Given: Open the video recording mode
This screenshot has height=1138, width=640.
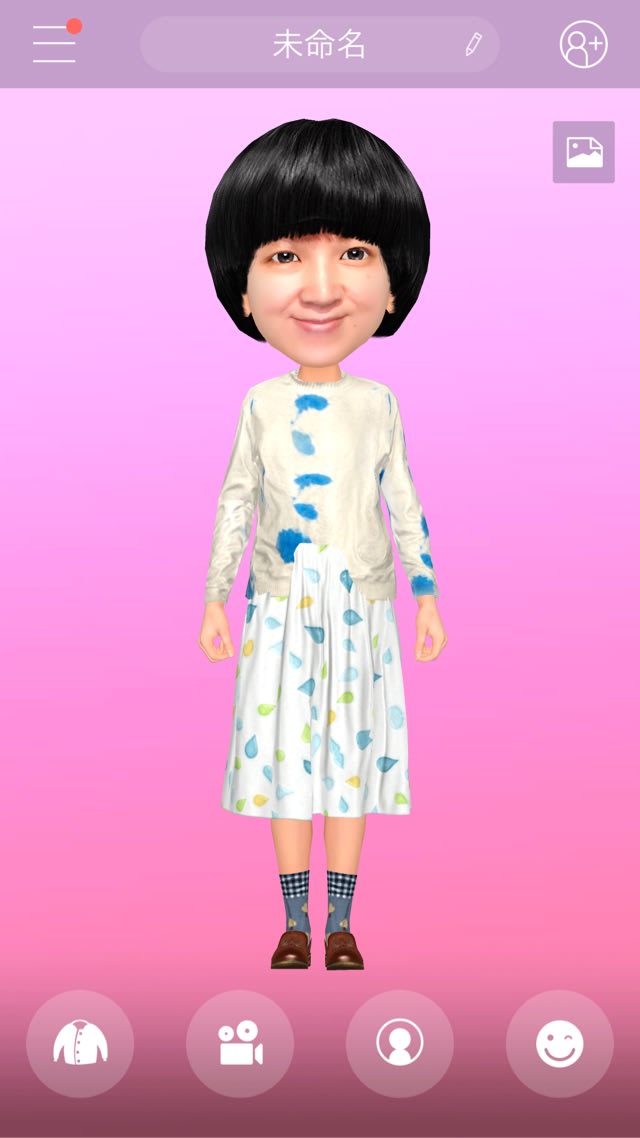Looking at the screenshot, I should [x=240, y=1043].
